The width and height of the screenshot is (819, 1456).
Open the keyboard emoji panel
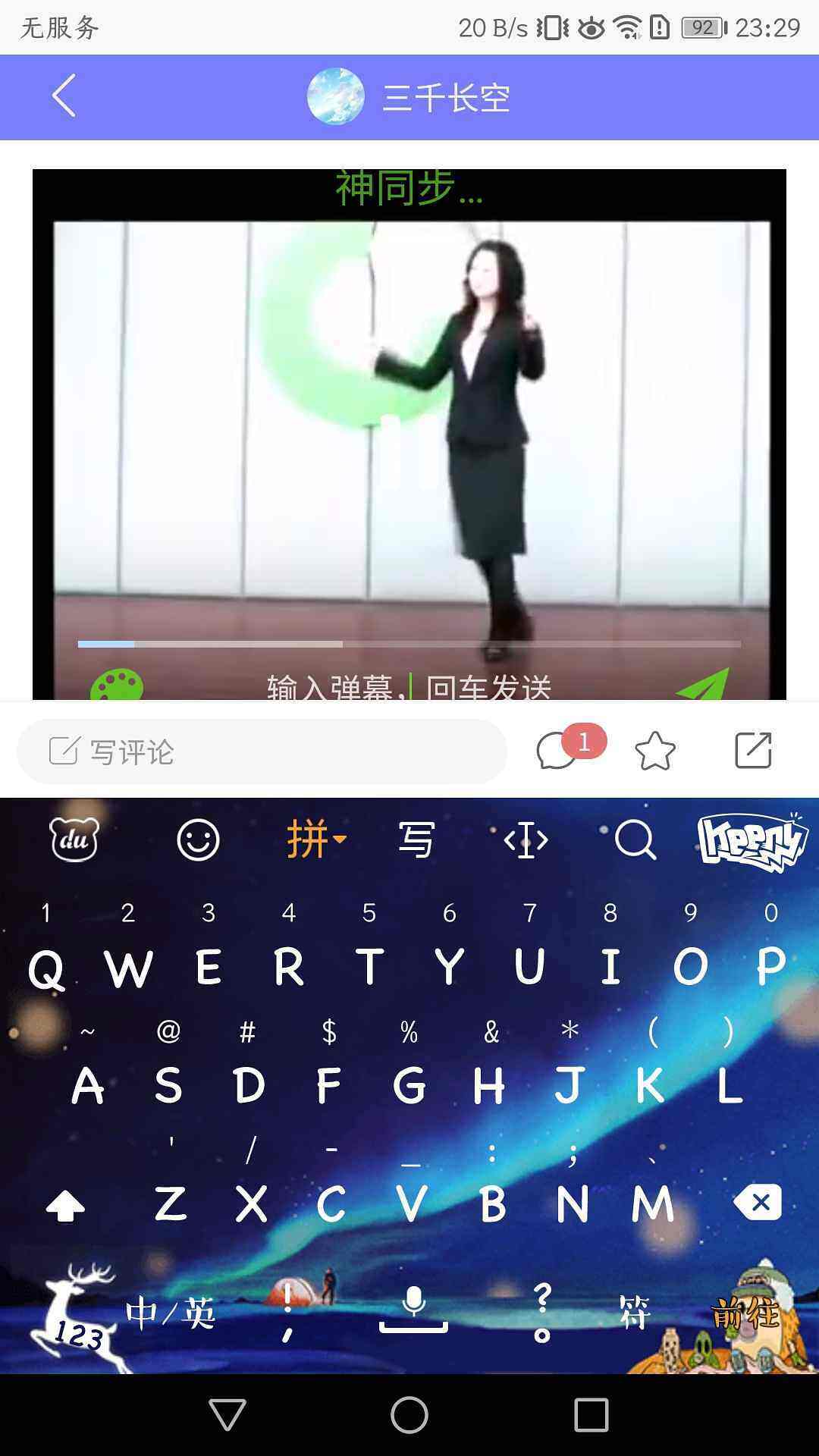pos(198,840)
